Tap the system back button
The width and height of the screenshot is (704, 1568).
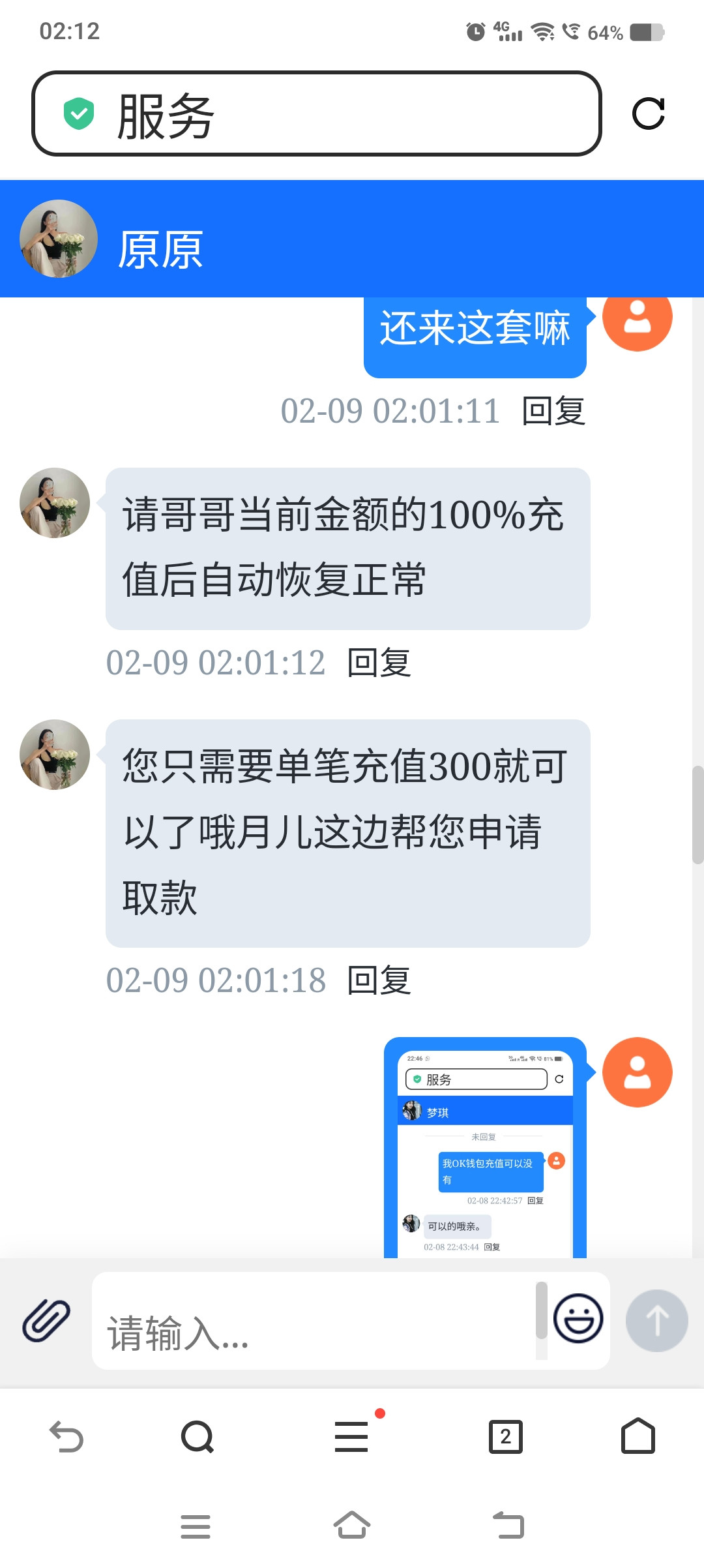pos(508,1526)
